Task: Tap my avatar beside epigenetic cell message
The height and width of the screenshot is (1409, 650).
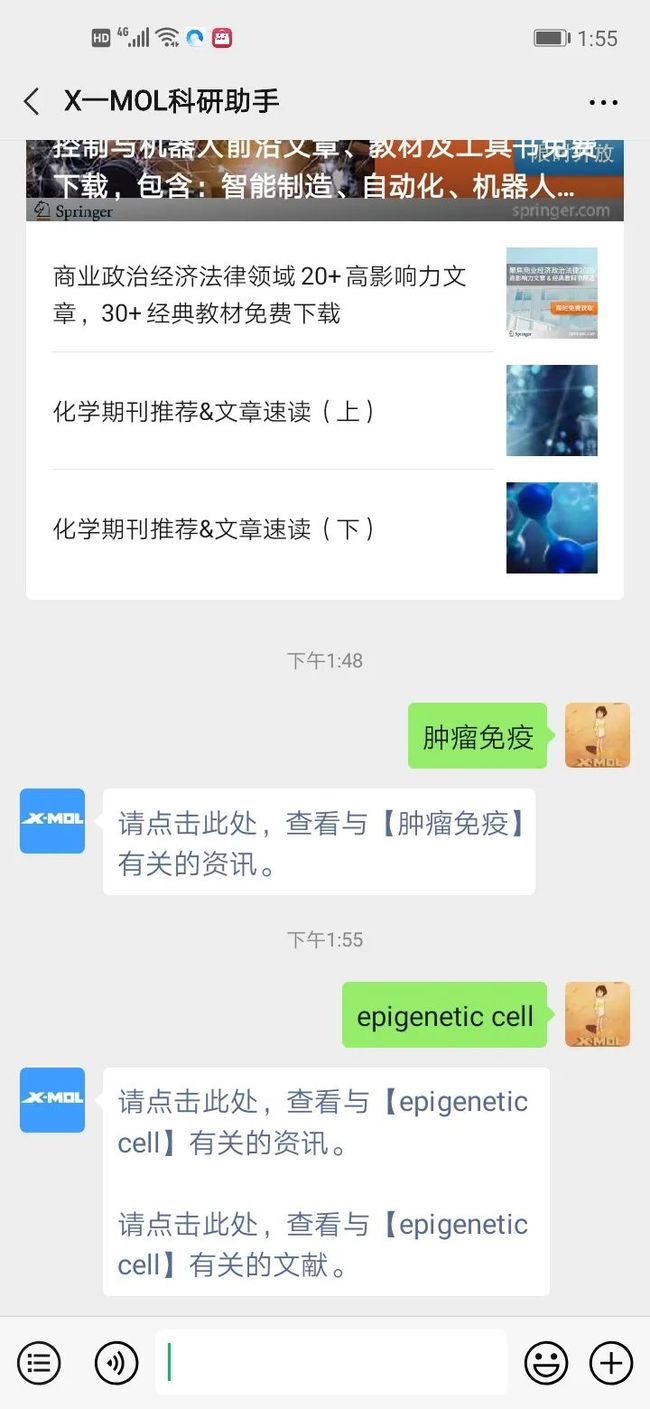Action: [597, 1014]
